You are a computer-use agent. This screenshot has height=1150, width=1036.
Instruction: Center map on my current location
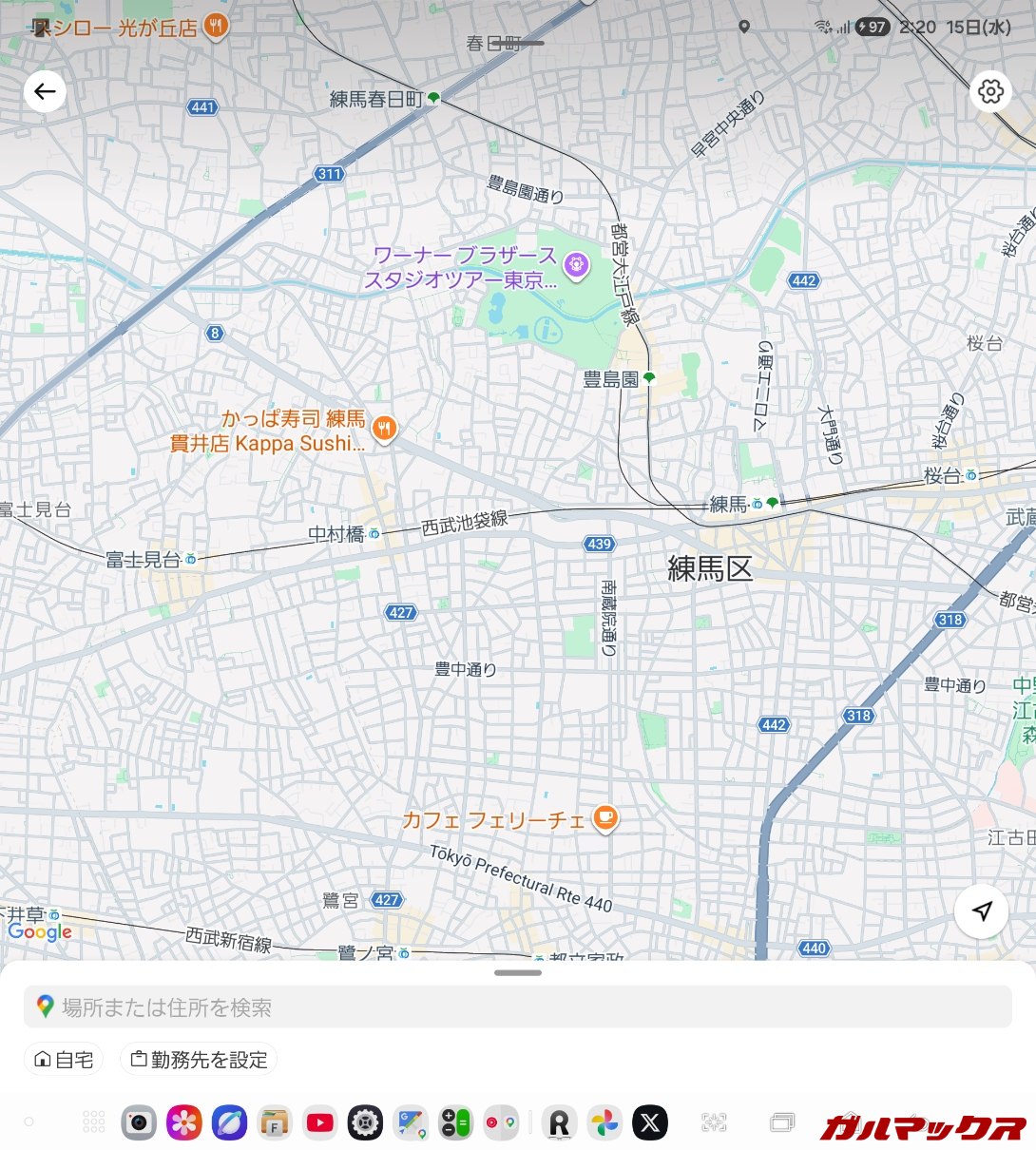click(x=981, y=911)
